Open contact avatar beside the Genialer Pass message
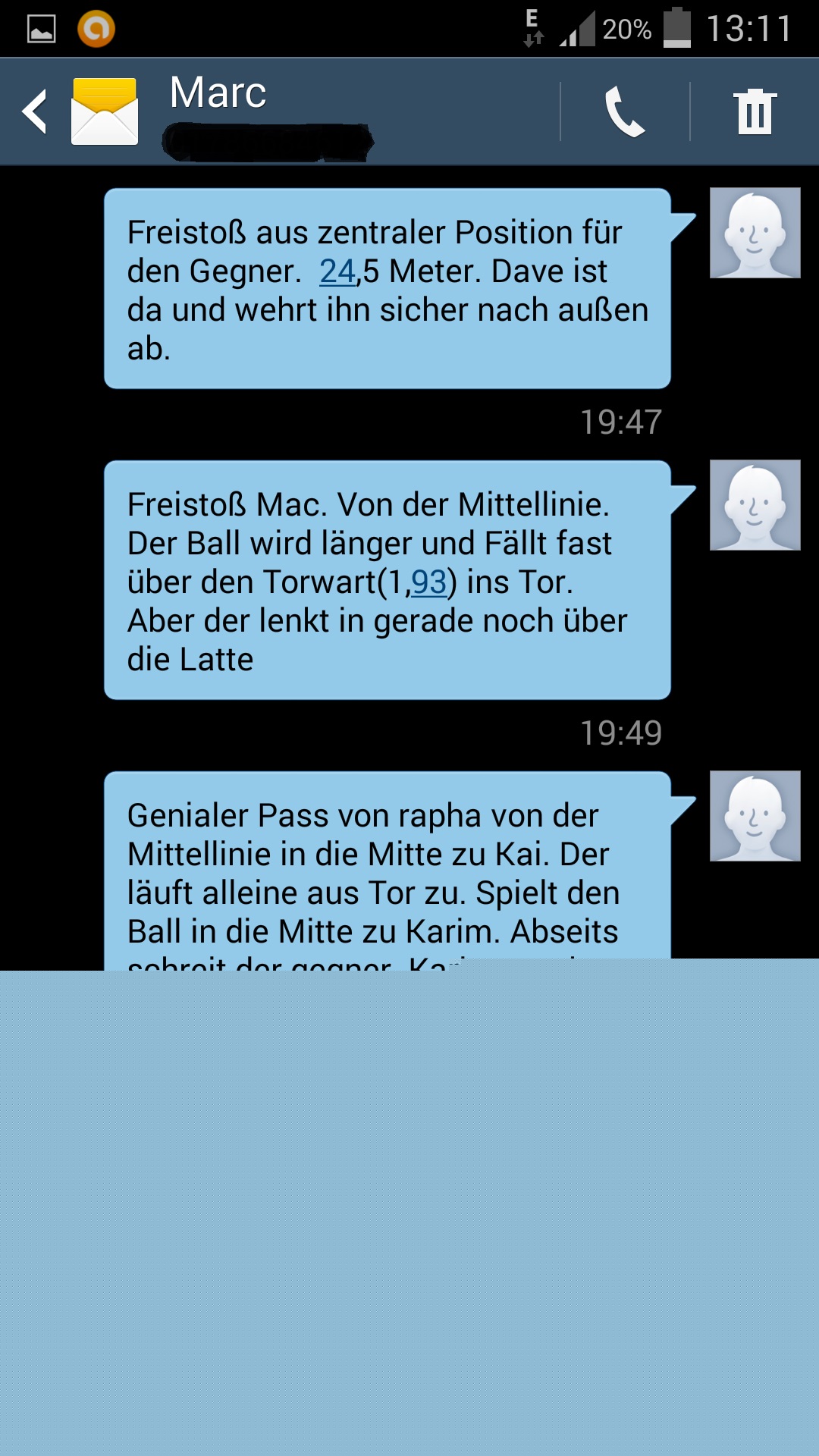 coord(755,816)
